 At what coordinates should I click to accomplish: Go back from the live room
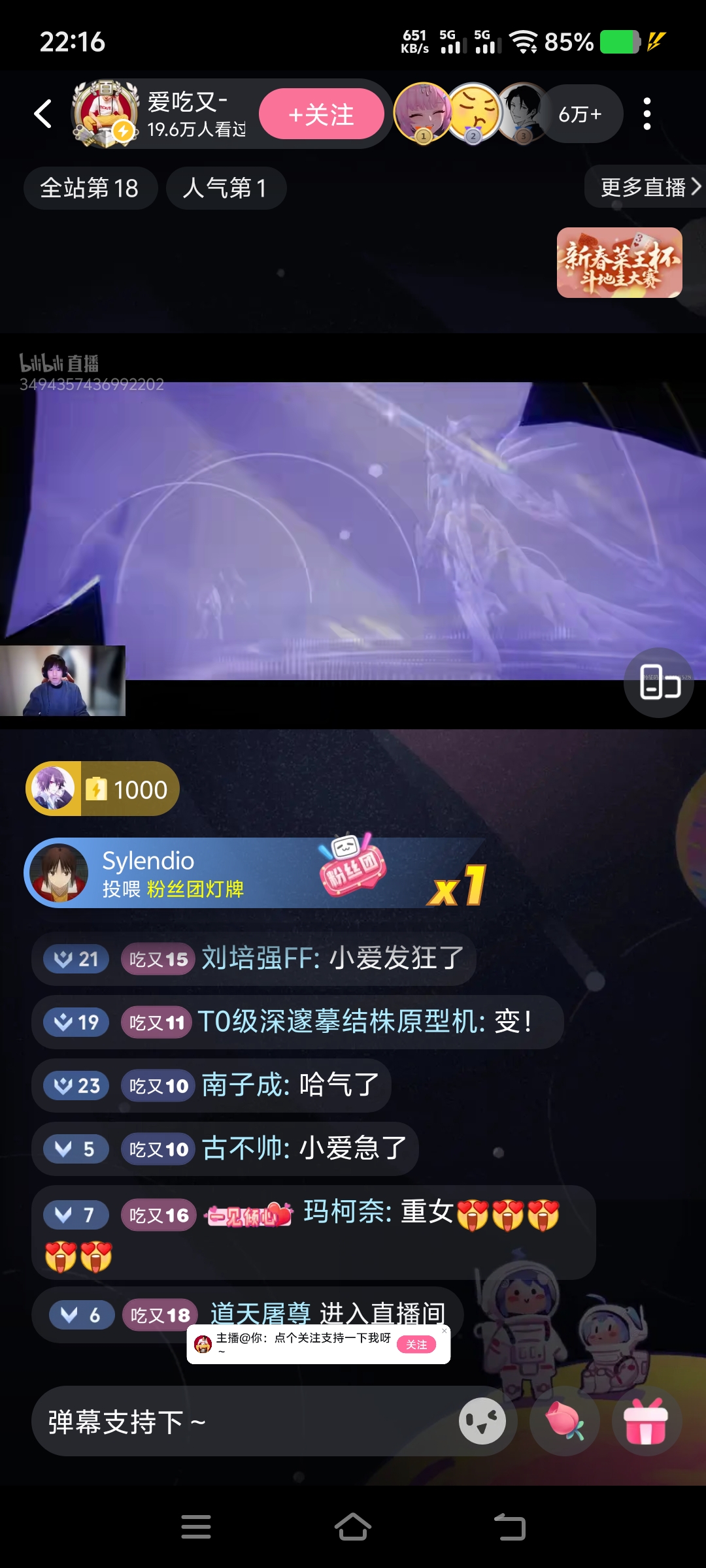tap(43, 114)
